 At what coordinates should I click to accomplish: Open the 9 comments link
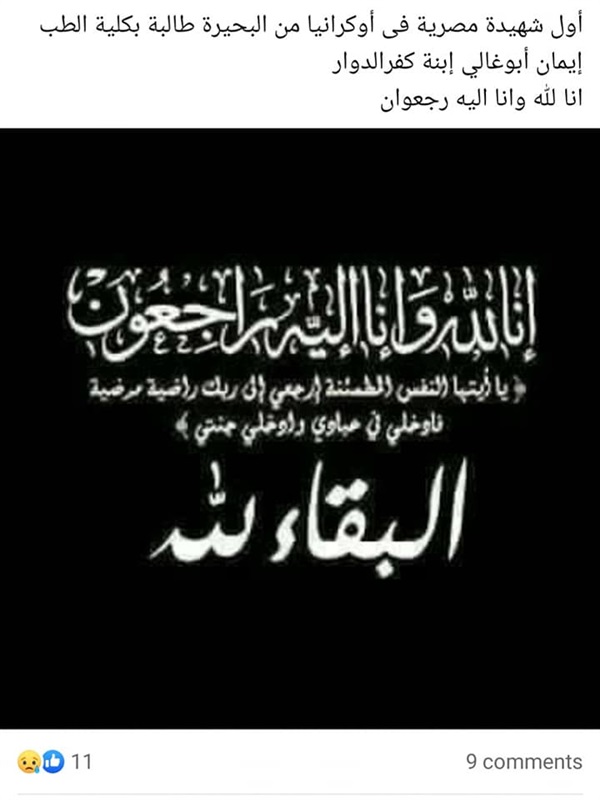(x=523, y=762)
